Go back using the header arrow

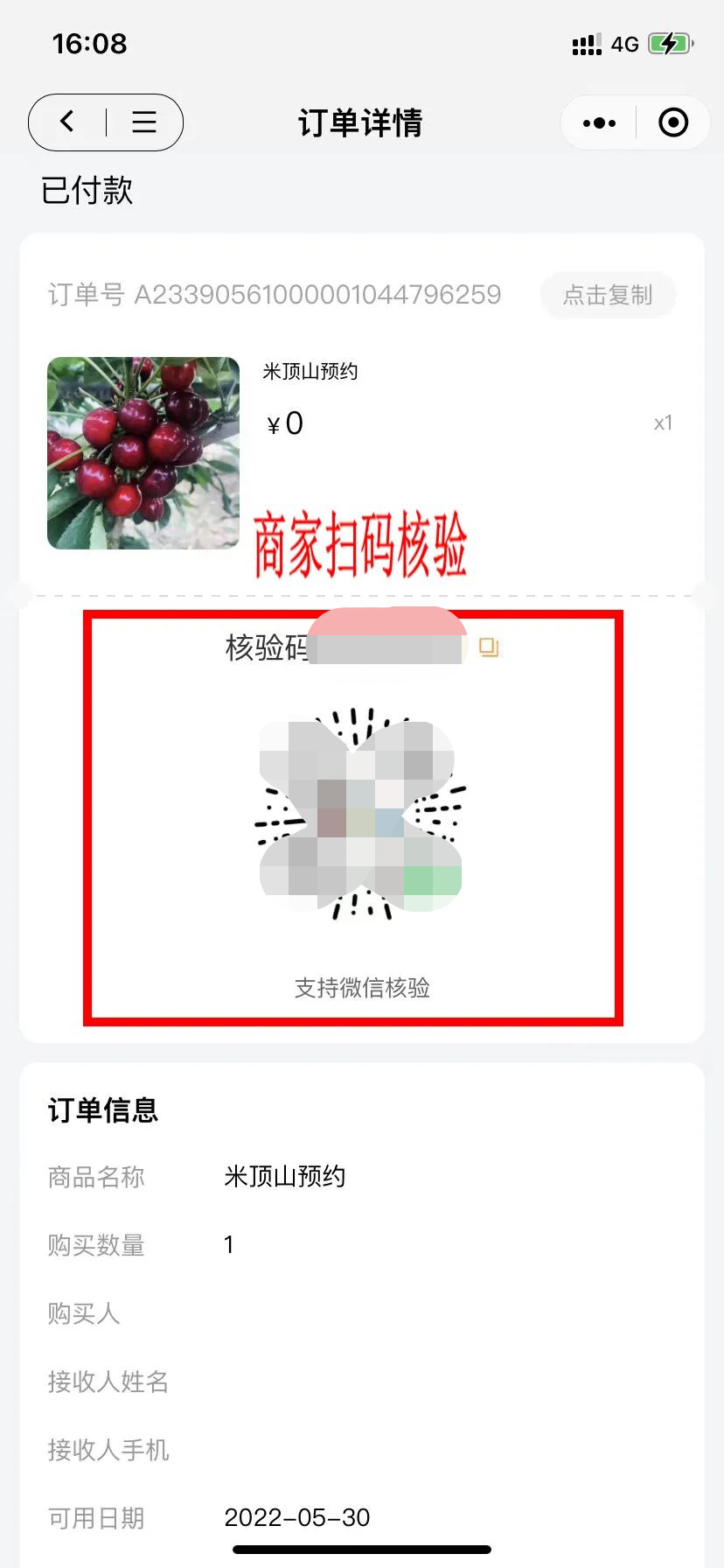point(67,122)
